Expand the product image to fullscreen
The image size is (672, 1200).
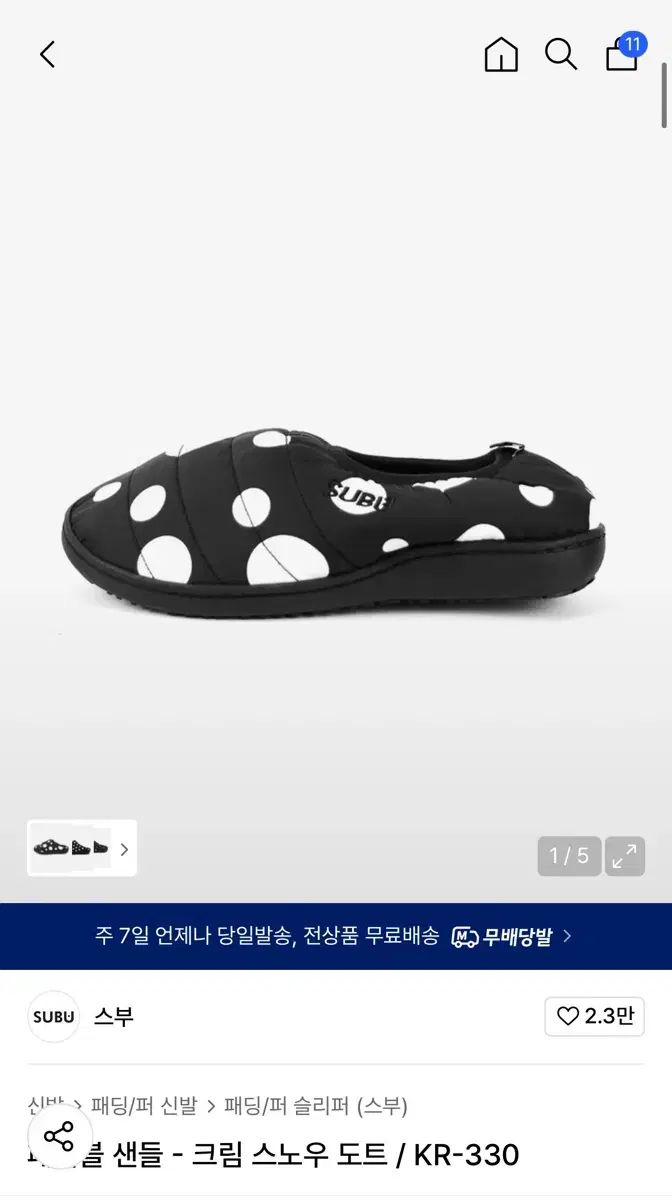(x=625, y=856)
